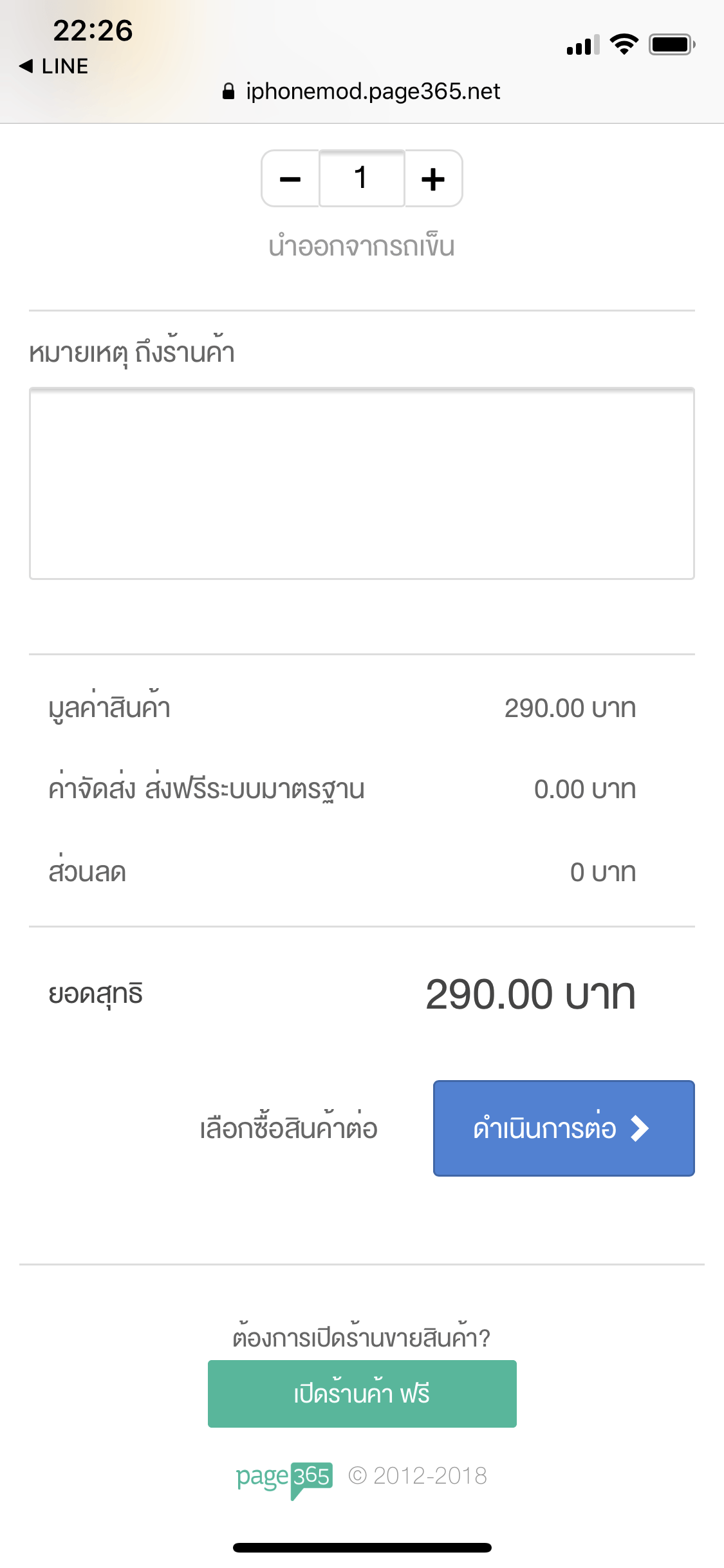The height and width of the screenshot is (1568, 724).
Task: Remove item via นำออกจากรถเข็น link
Action: [x=362, y=247]
